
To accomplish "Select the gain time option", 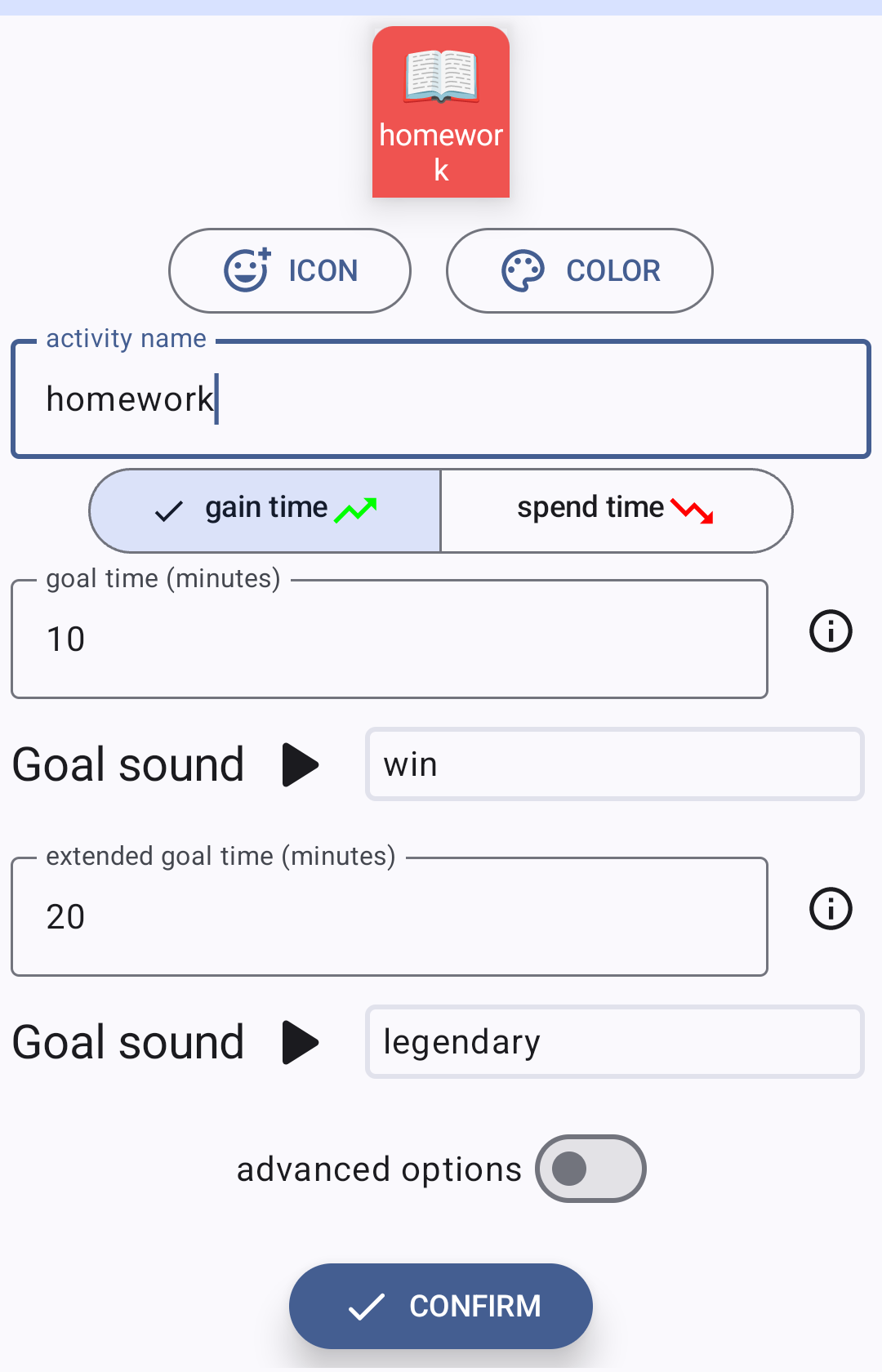I will click(265, 510).
